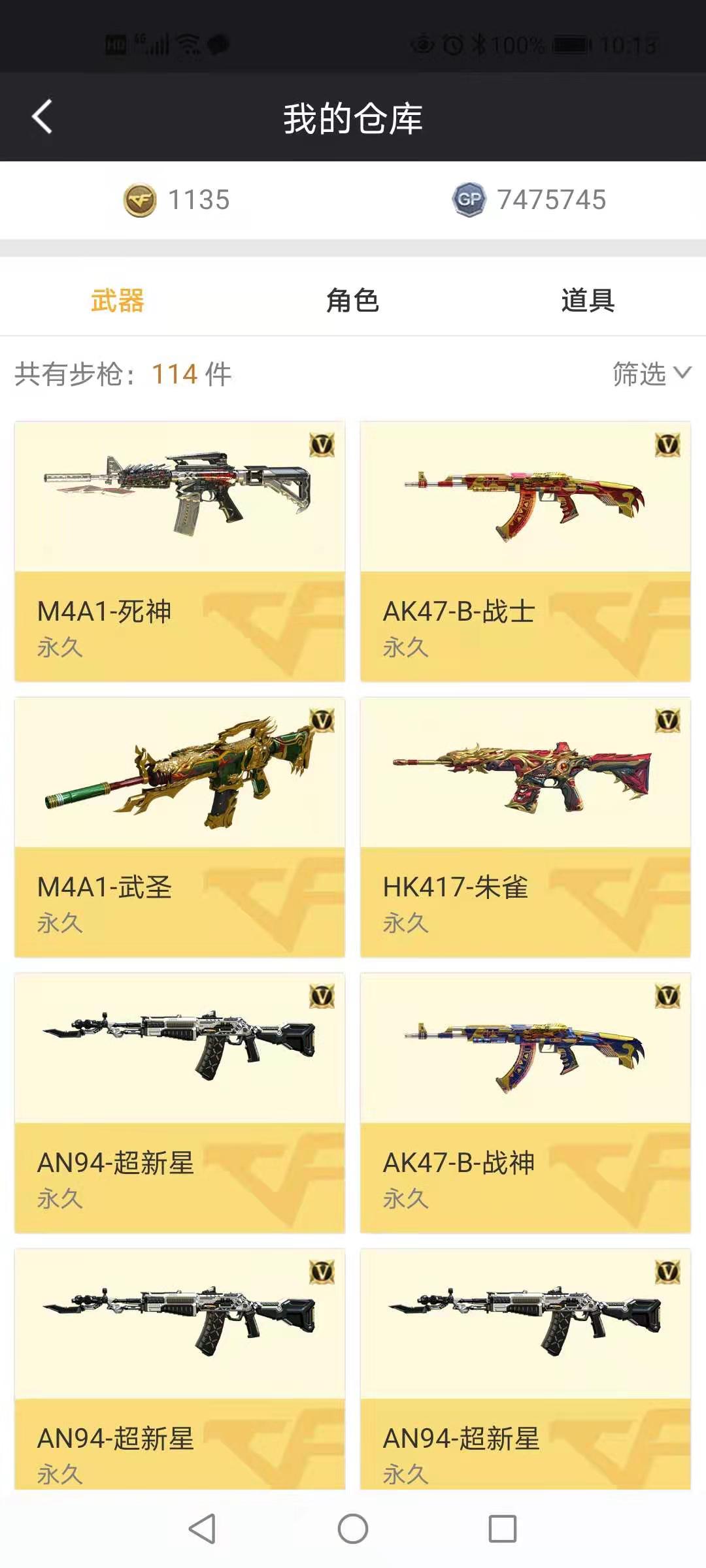Select the 武器 tab
This screenshot has width=706, height=1568.
(118, 301)
